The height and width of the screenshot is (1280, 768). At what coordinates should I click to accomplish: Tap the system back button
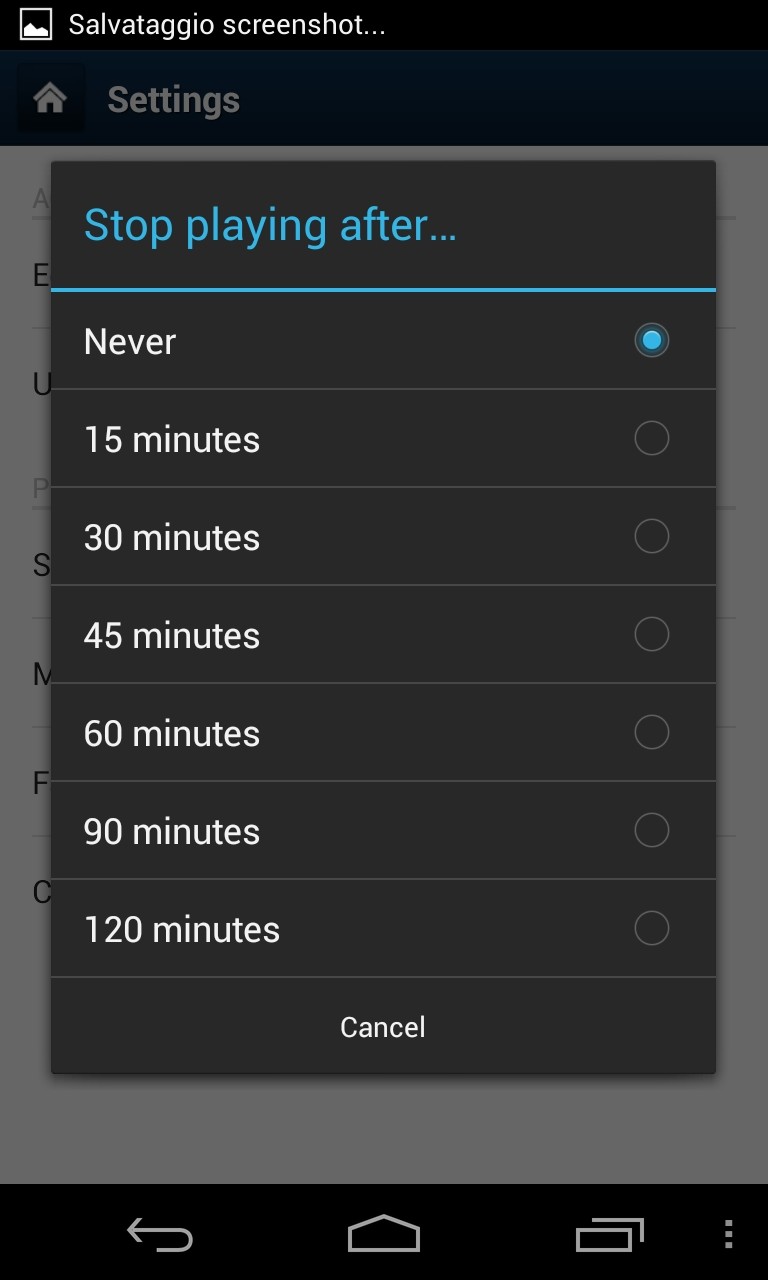160,1234
